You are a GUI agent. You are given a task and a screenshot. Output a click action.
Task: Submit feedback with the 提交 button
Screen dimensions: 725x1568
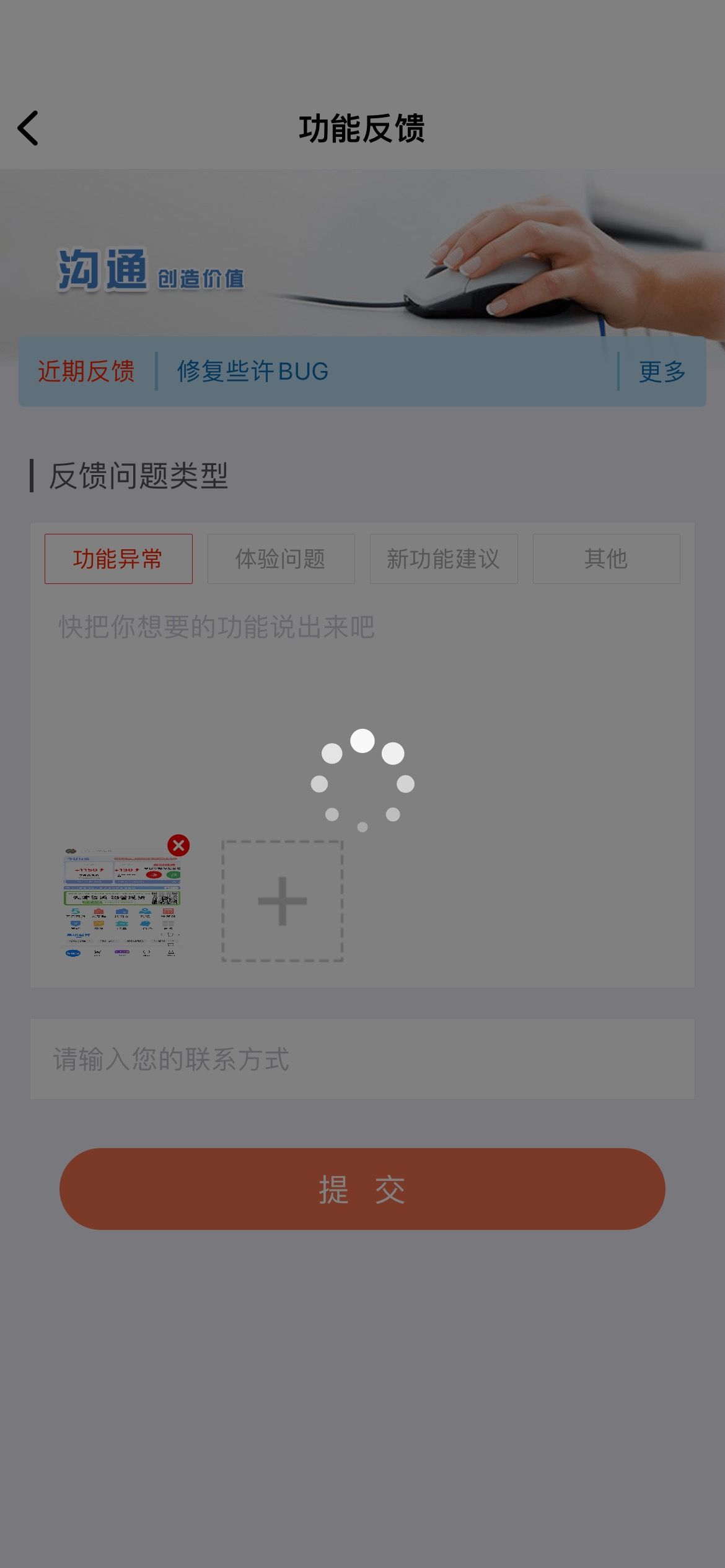point(362,1189)
